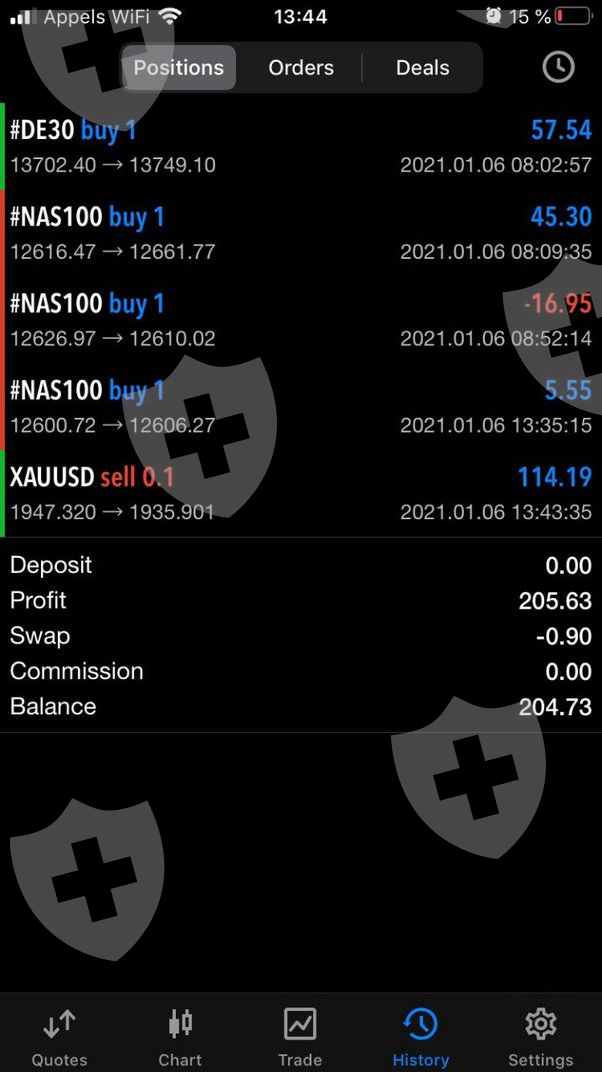Switch to the Deals segment
Viewport: 602px width, 1072px height.
(x=422, y=68)
